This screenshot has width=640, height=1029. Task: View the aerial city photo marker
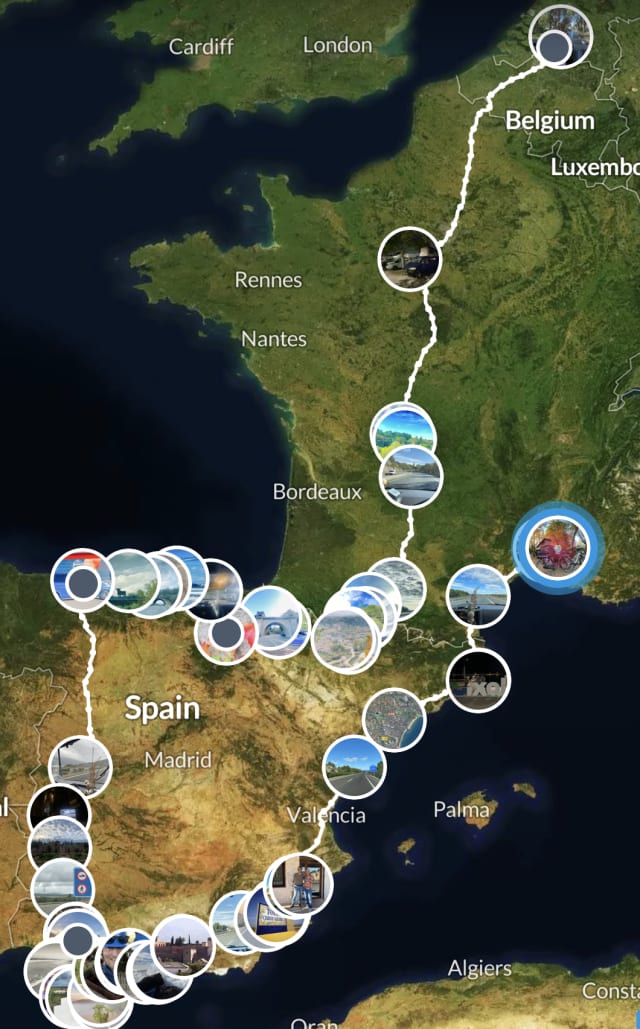click(394, 718)
